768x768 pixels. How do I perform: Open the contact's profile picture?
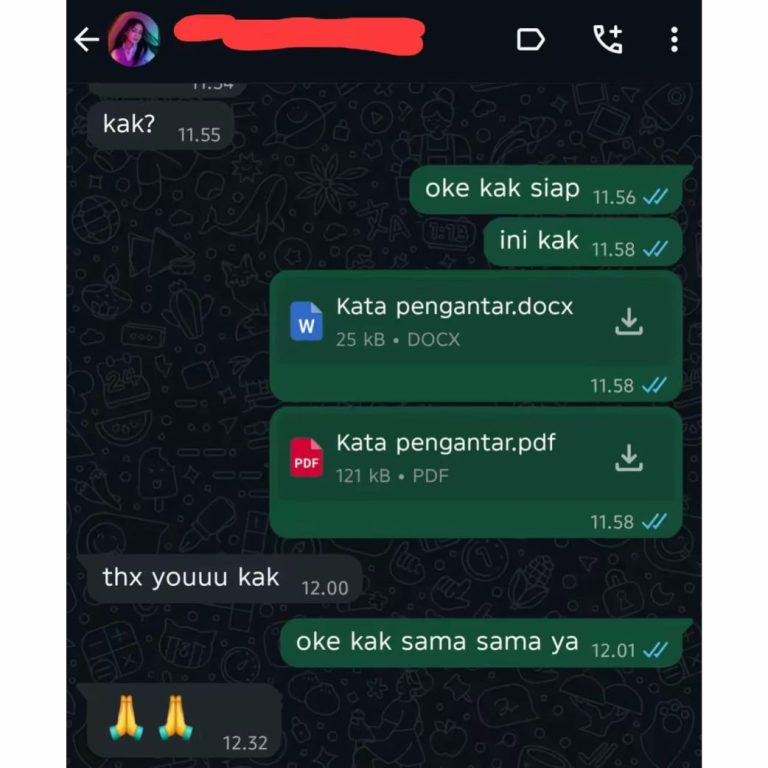(x=133, y=40)
